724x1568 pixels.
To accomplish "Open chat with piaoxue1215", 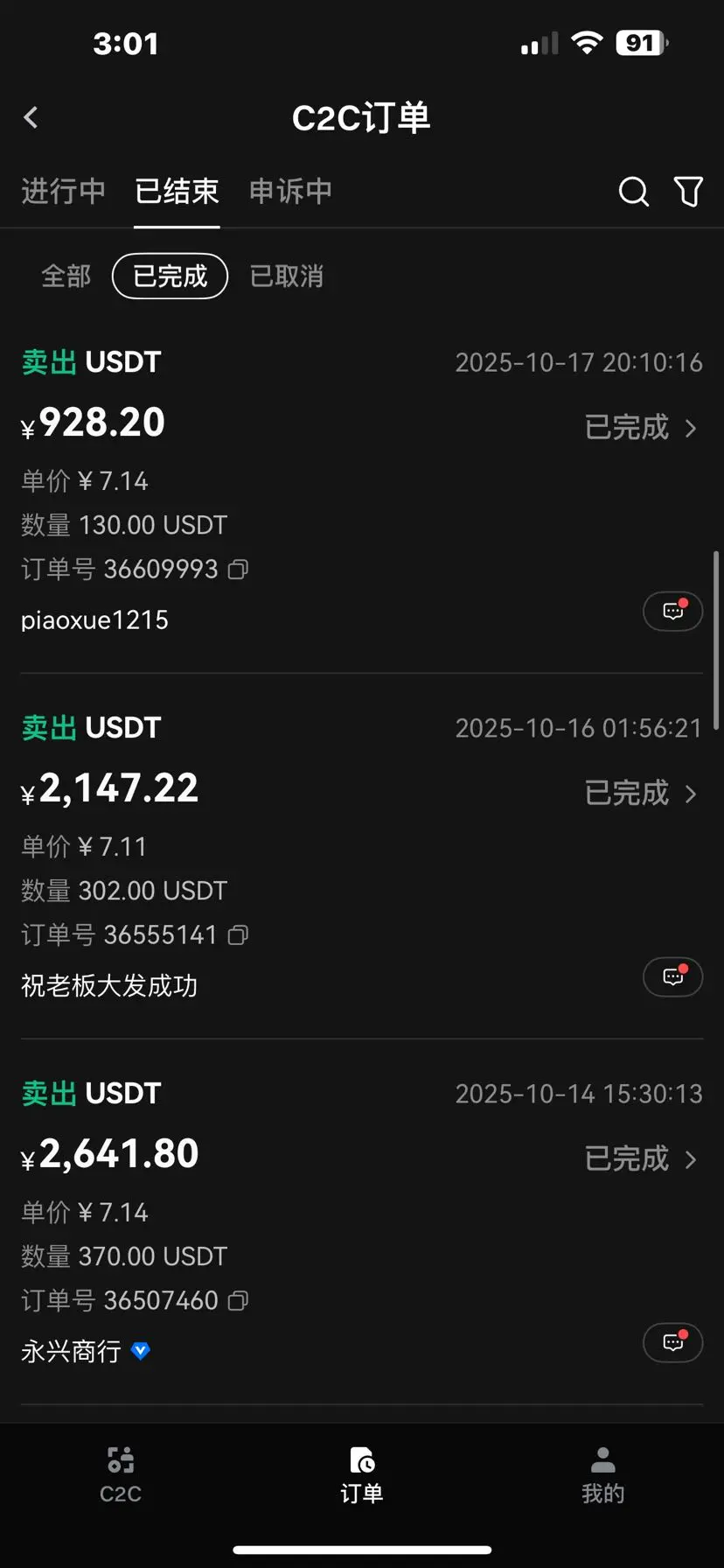I will tap(672, 611).
